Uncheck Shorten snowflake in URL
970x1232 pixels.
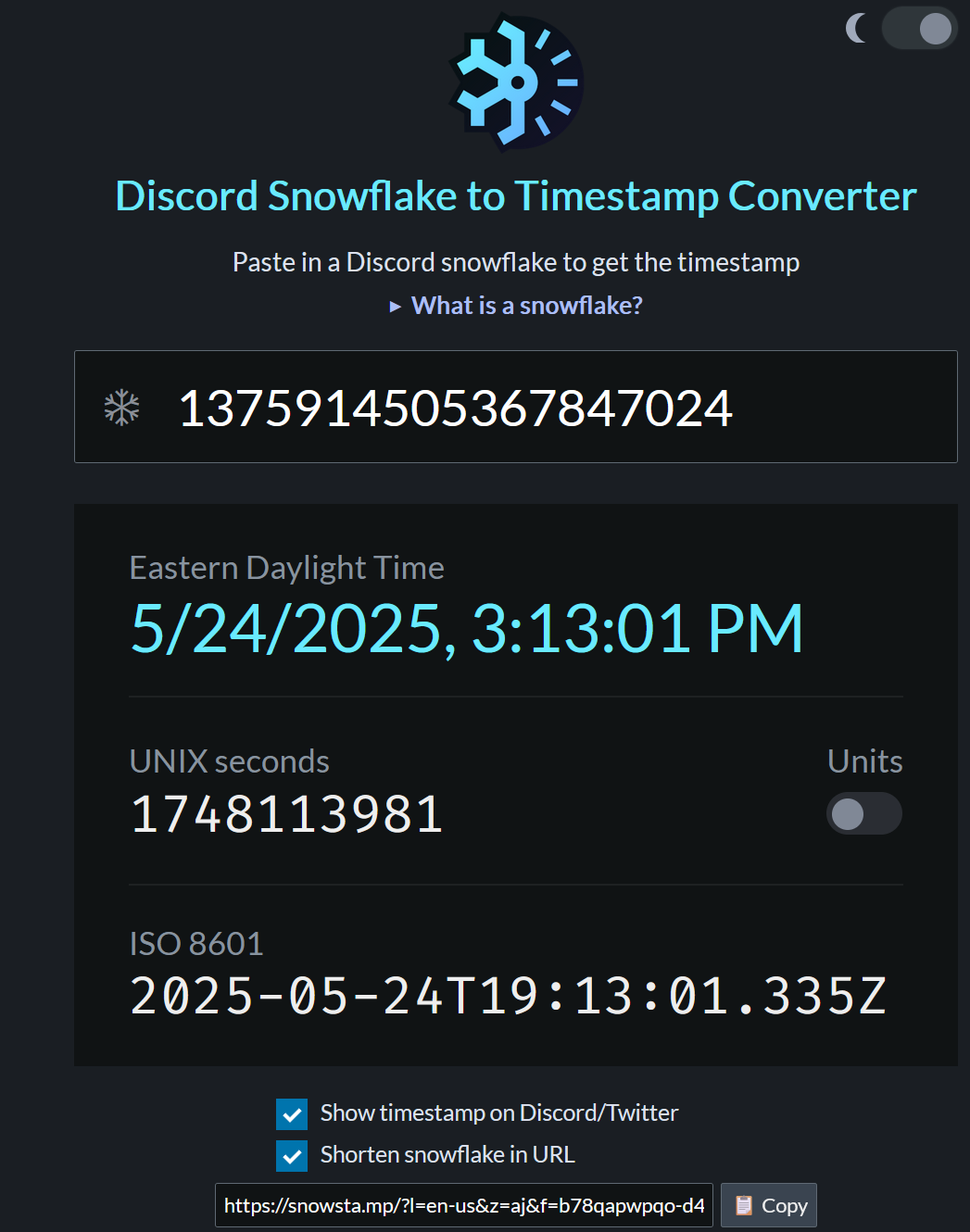tap(292, 1156)
